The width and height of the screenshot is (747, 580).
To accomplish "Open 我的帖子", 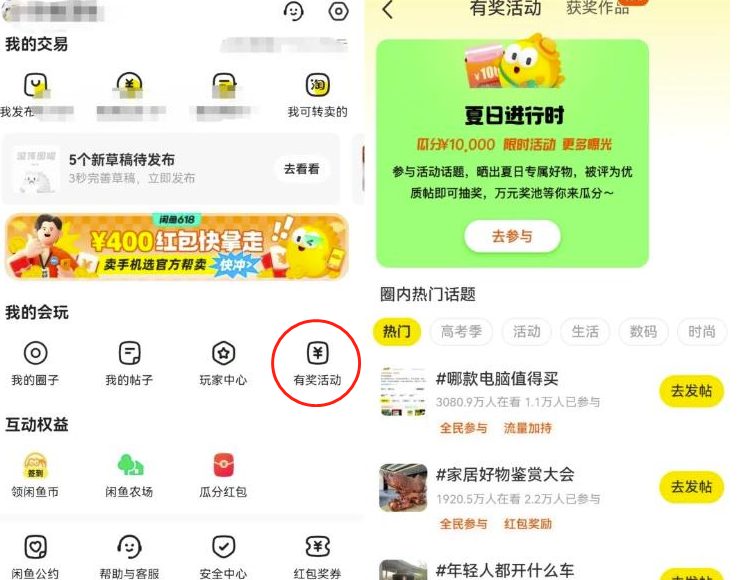I will point(129,362).
